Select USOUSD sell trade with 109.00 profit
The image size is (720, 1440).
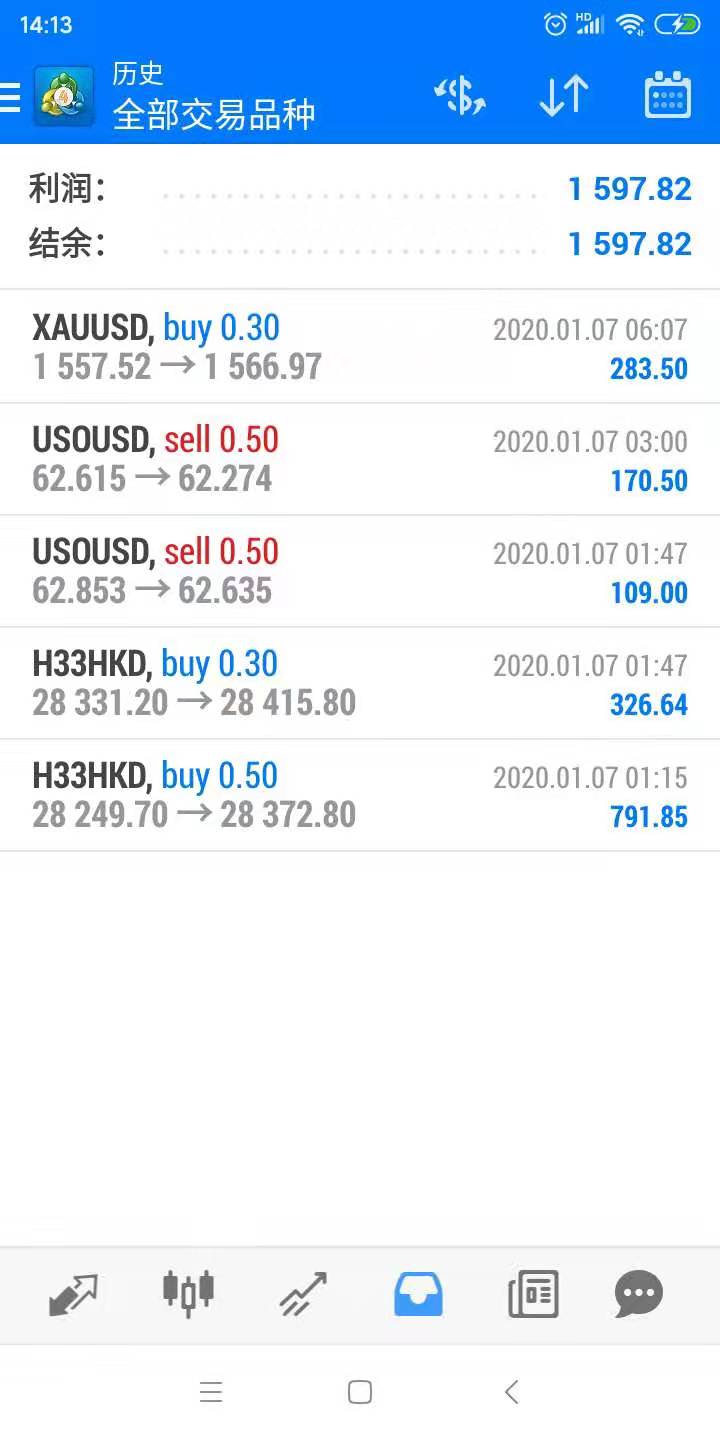[x=360, y=571]
